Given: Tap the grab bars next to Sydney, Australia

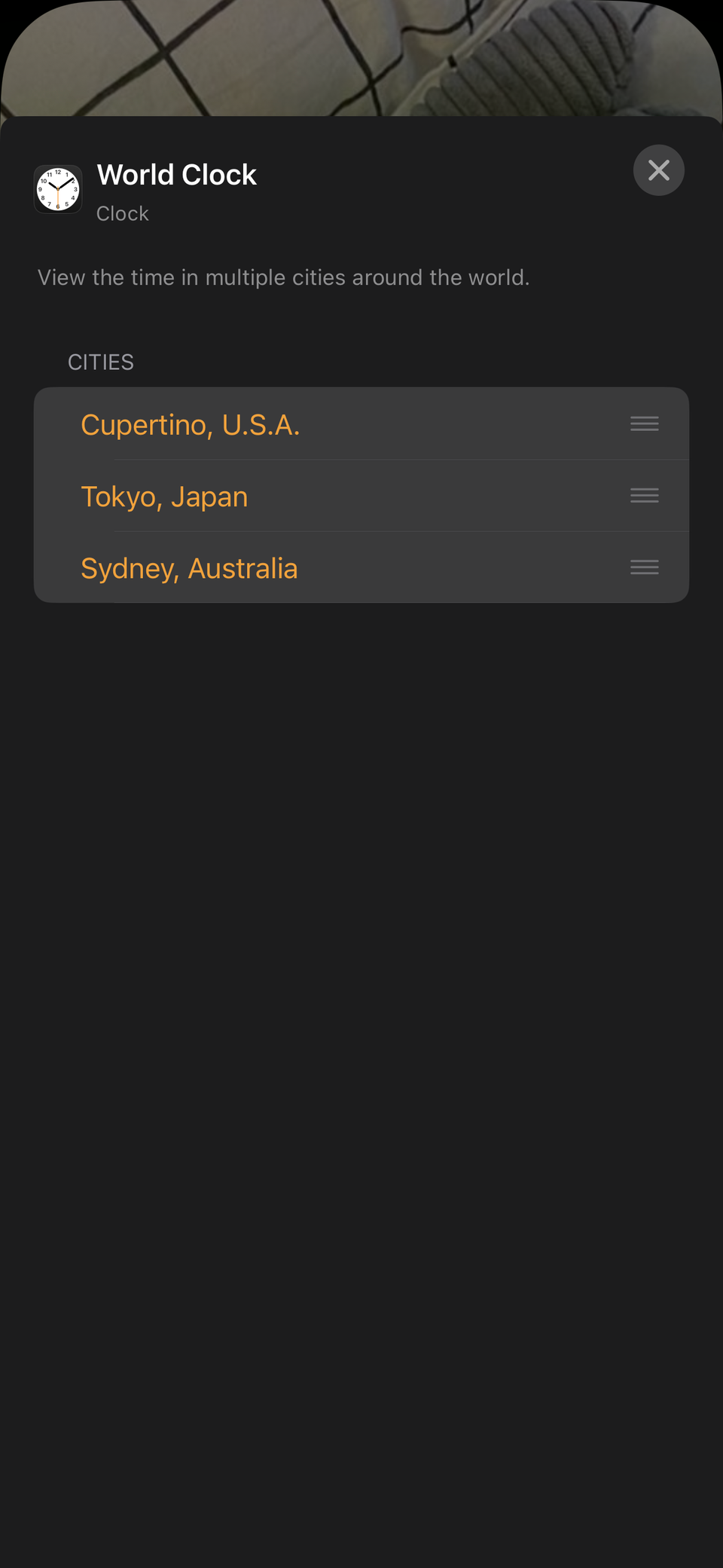Looking at the screenshot, I should coord(644,567).
